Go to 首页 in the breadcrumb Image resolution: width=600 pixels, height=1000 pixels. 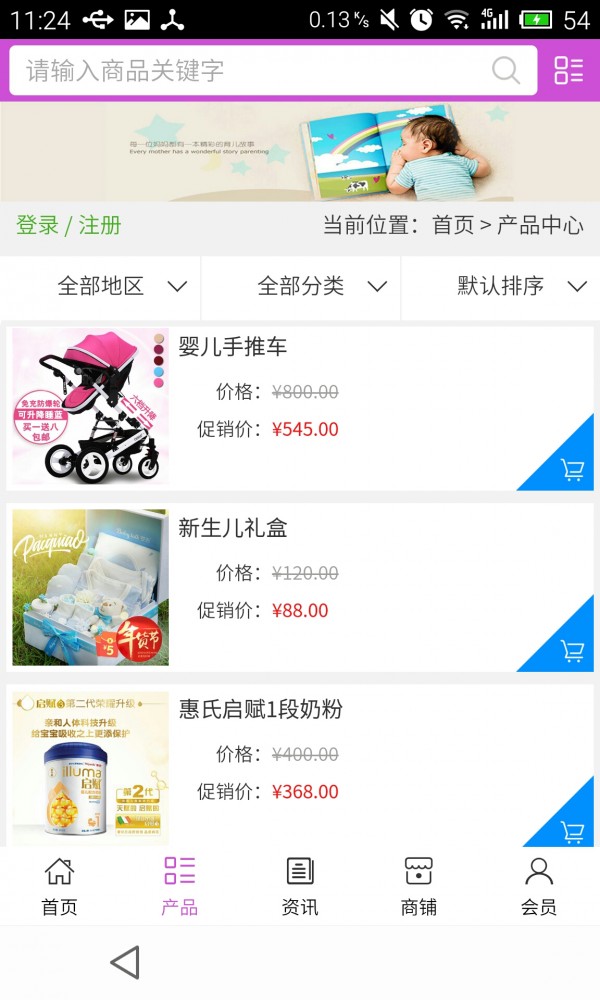(452, 225)
